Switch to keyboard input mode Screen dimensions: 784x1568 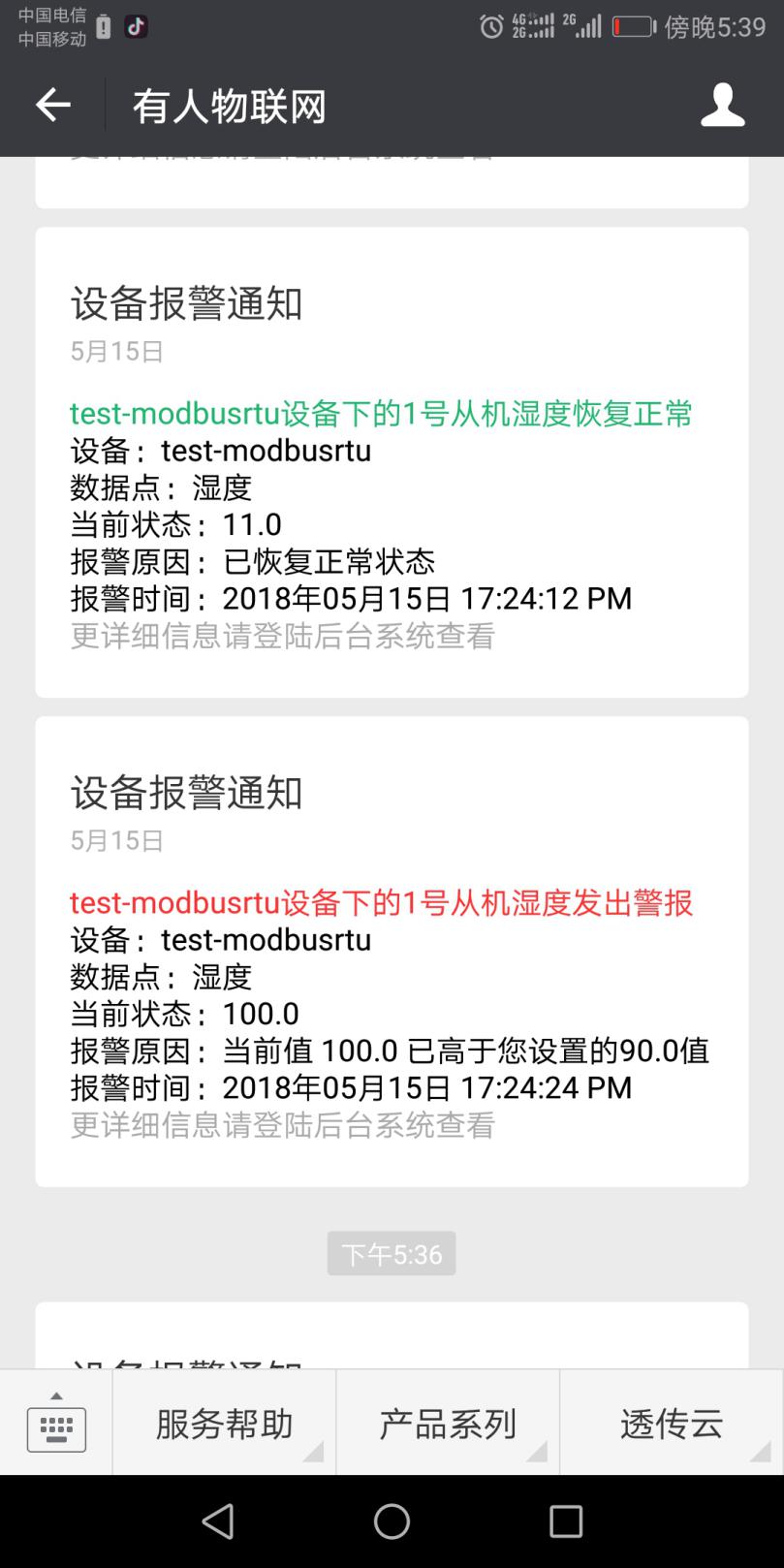(56, 1423)
